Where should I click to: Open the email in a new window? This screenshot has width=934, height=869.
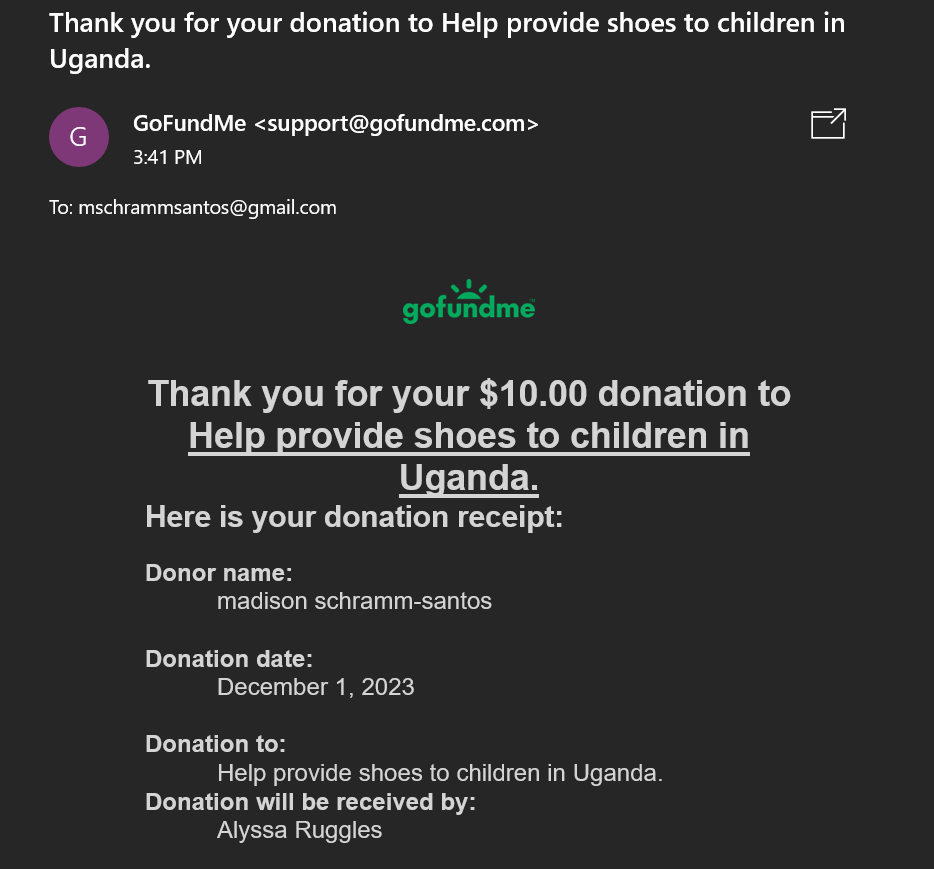(x=828, y=124)
